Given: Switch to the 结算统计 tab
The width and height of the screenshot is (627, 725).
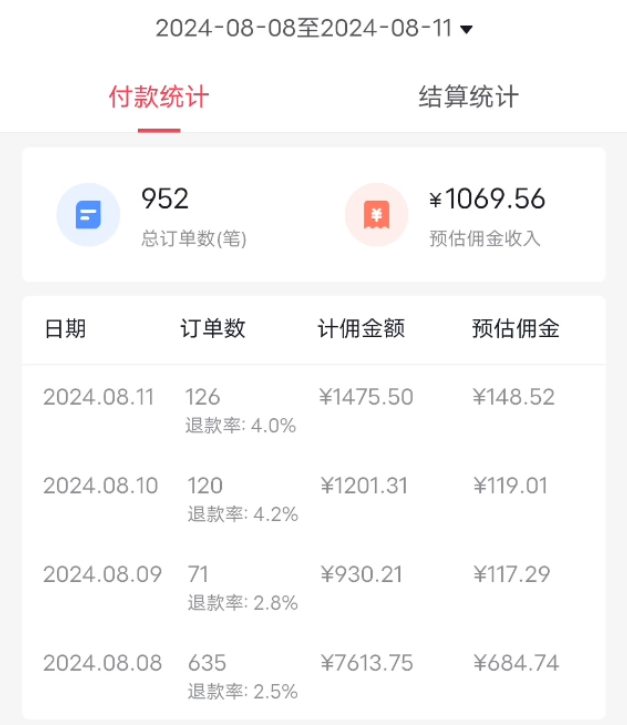Looking at the screenshot, I should pyautogui.click(x=468, y=97).
